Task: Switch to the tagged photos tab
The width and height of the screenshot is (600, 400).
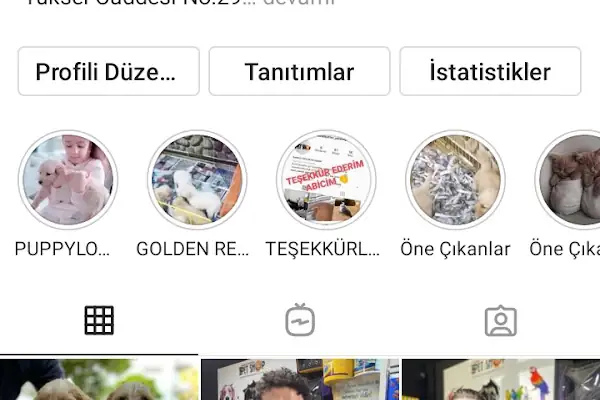Action: pos(500,320)
